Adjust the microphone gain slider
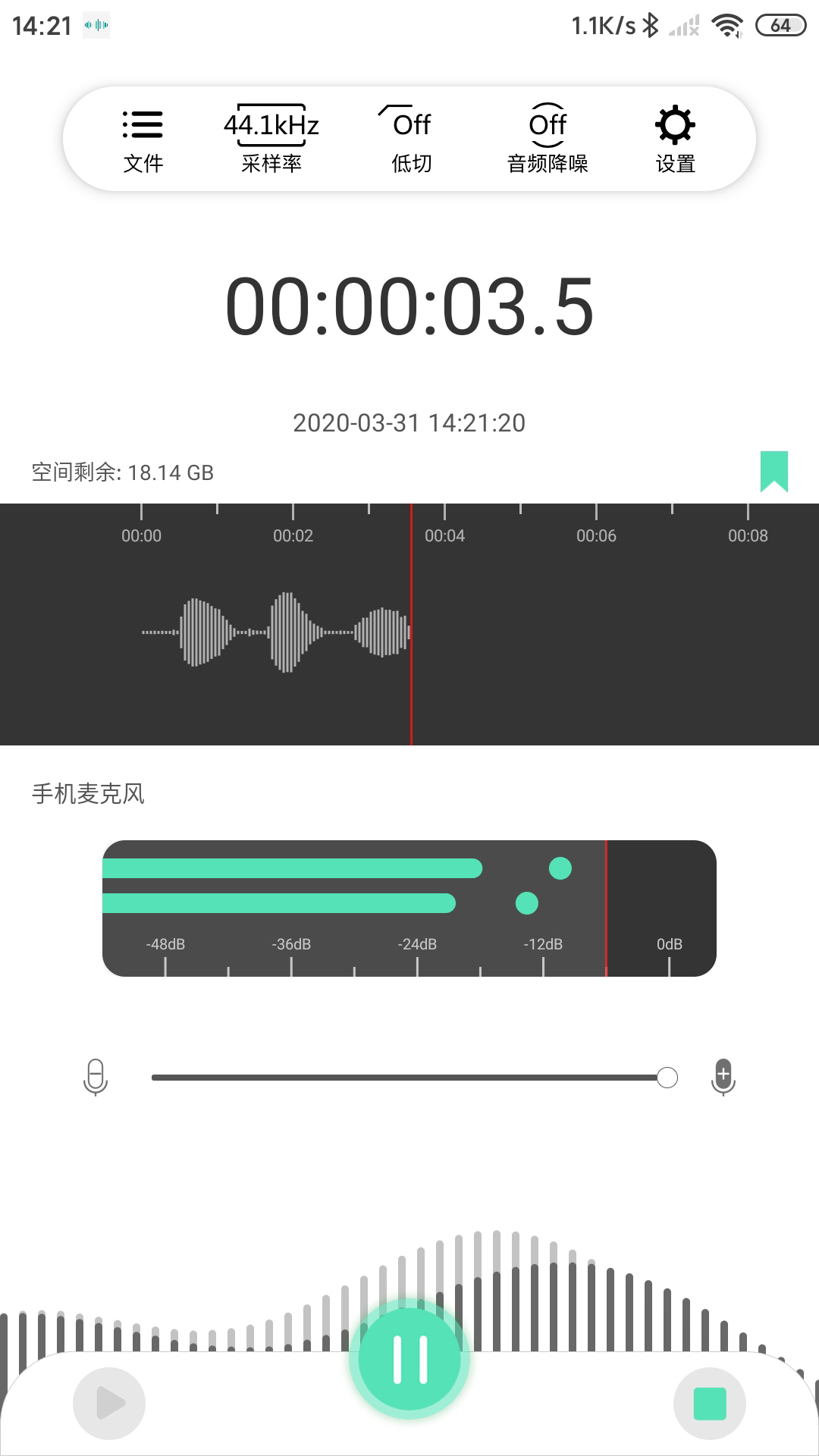 coord(667,1077)
